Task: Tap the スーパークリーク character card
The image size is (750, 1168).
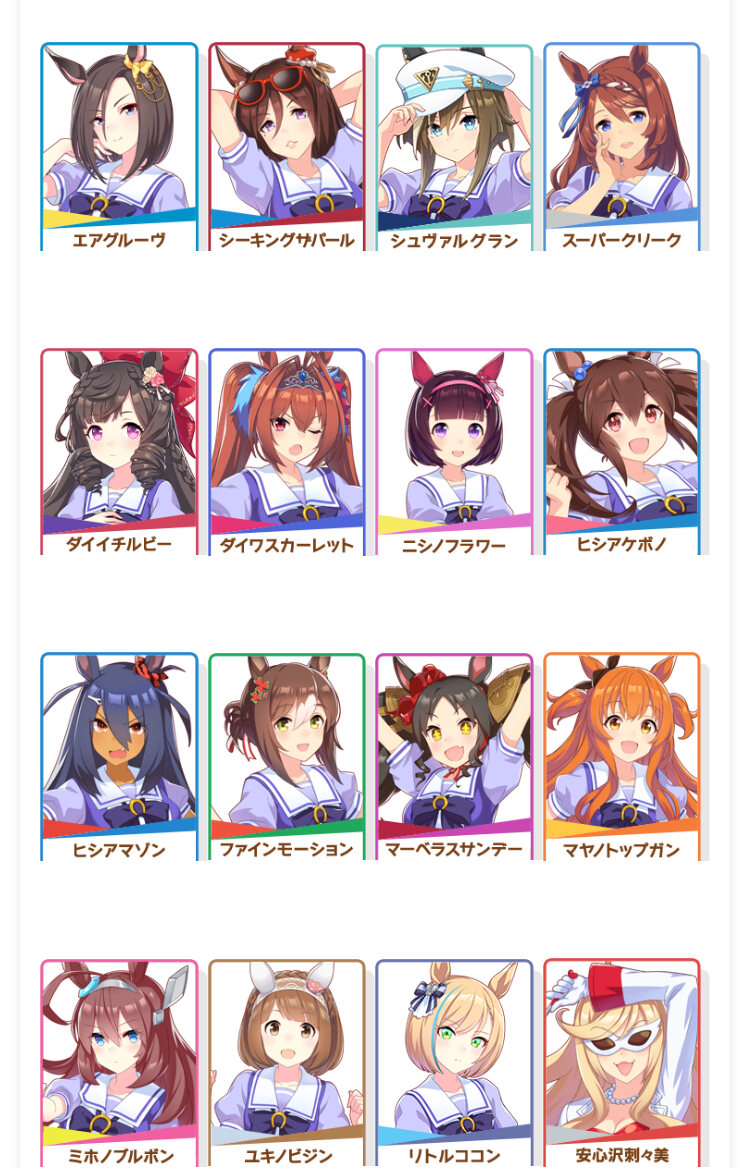Action: (621, 146)
